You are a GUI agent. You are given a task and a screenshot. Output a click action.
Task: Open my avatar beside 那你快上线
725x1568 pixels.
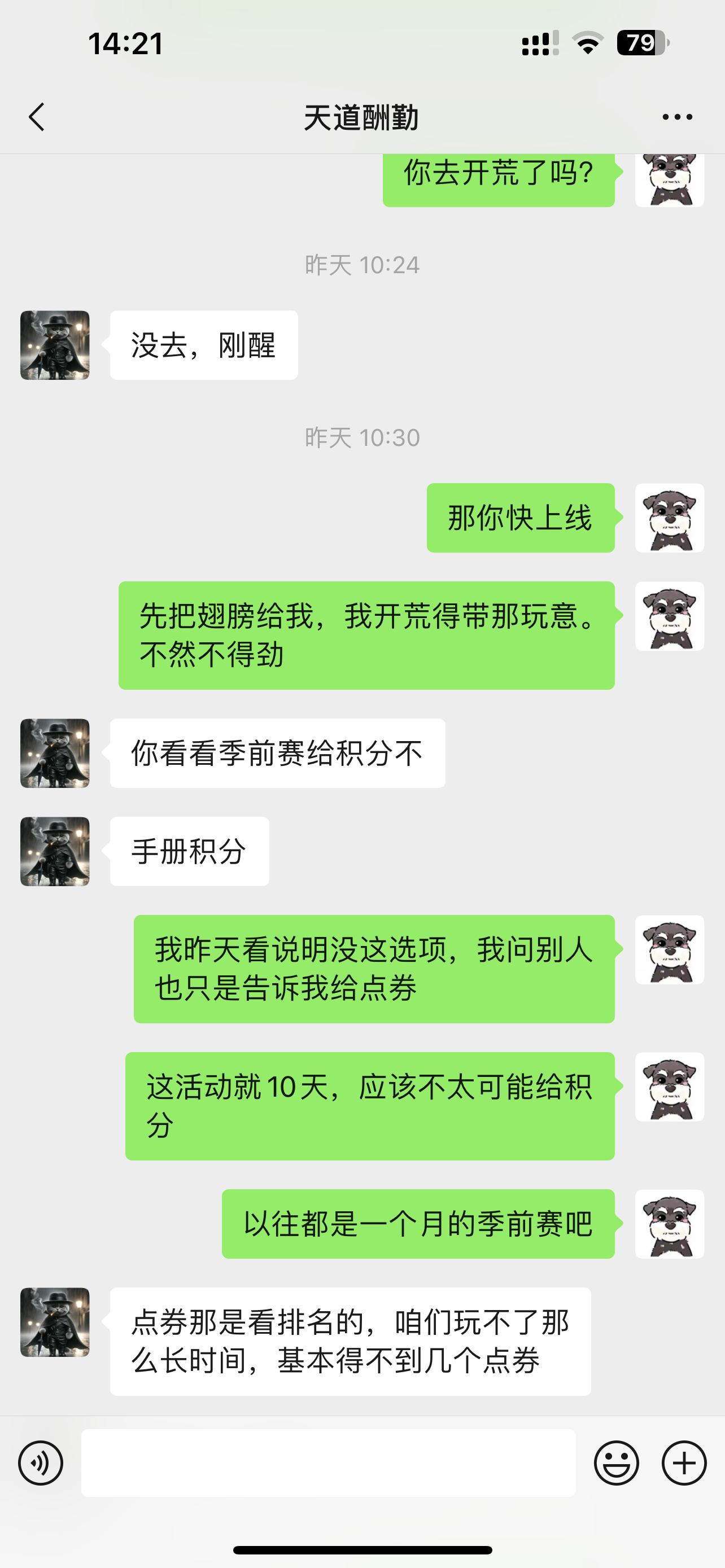click(x=669, y=518)
